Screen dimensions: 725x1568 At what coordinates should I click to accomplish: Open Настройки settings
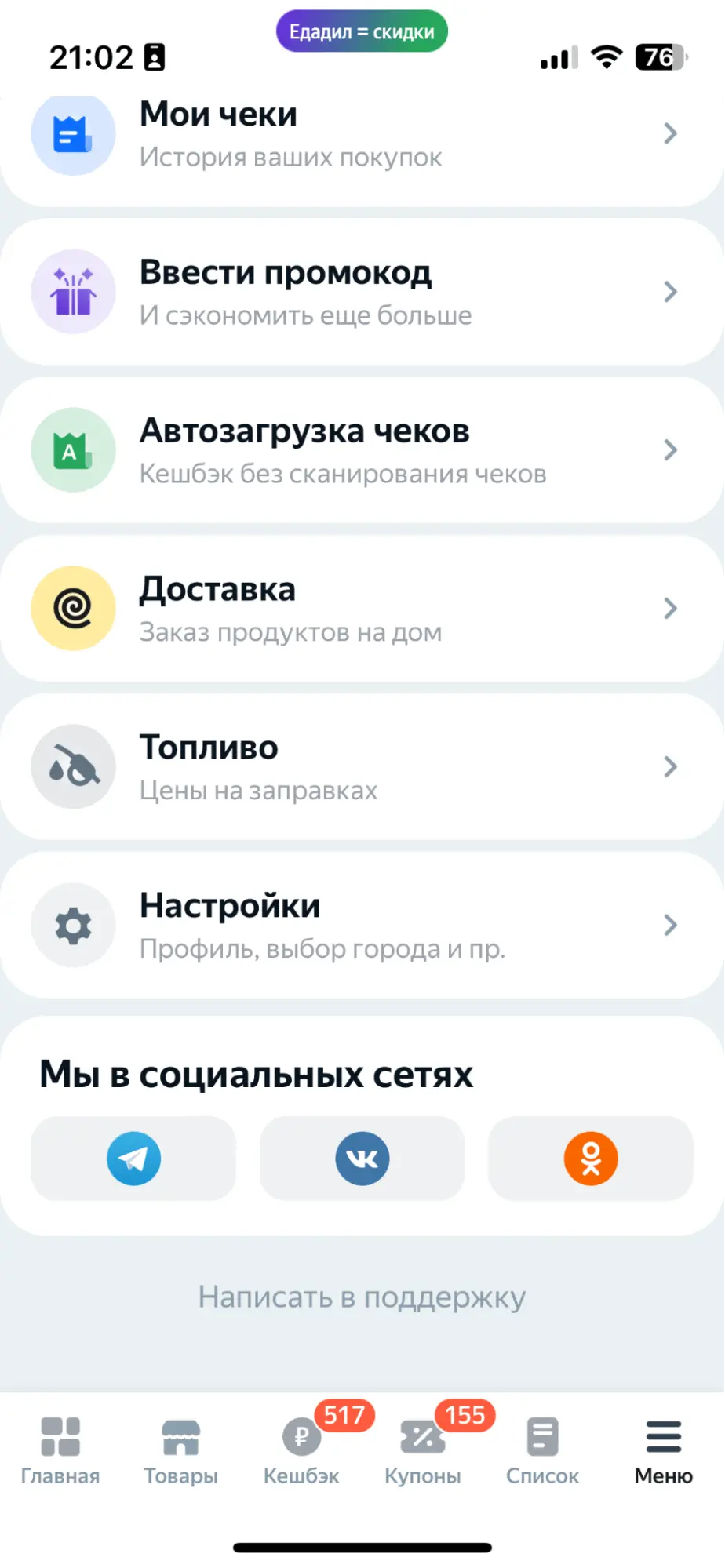pyautogui.click(x=361, y=926)
